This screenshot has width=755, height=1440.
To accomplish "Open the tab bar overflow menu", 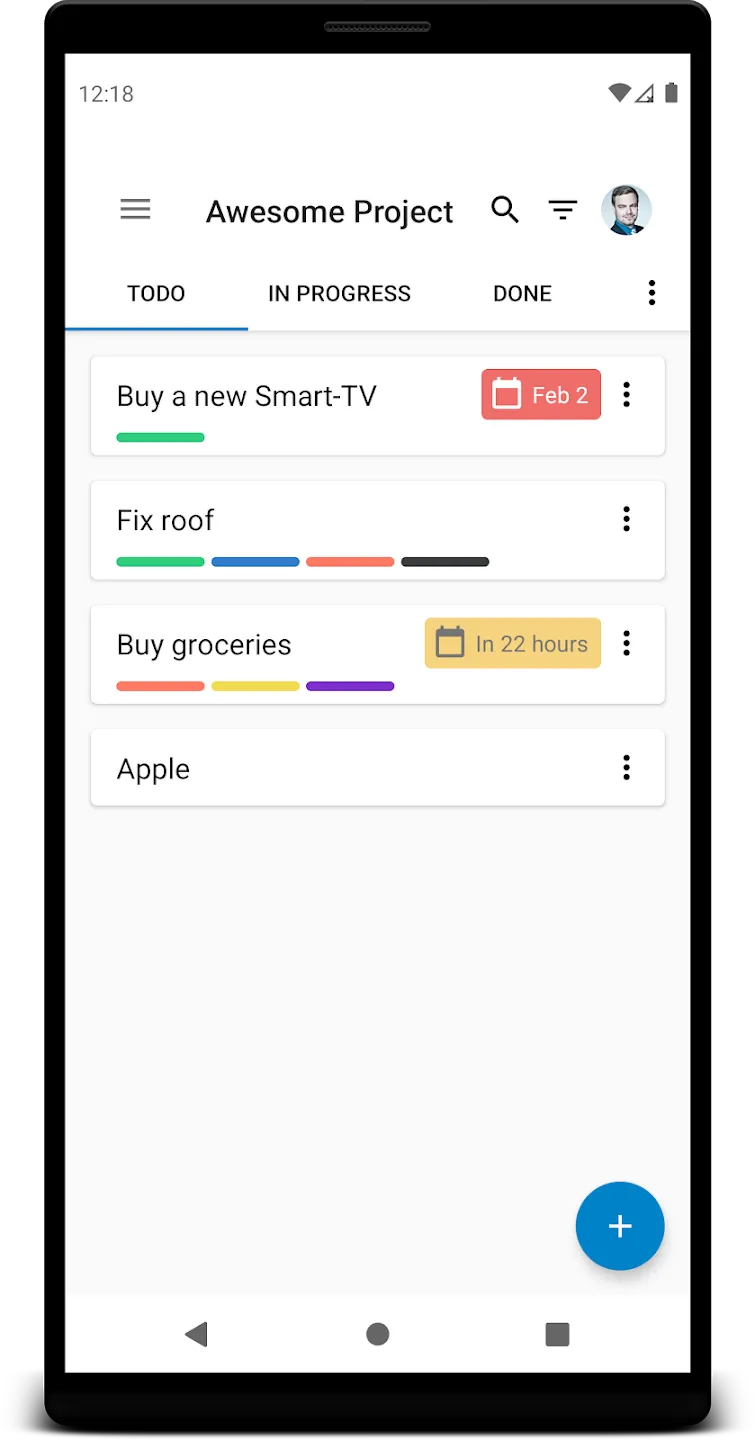I will (651, 293).
